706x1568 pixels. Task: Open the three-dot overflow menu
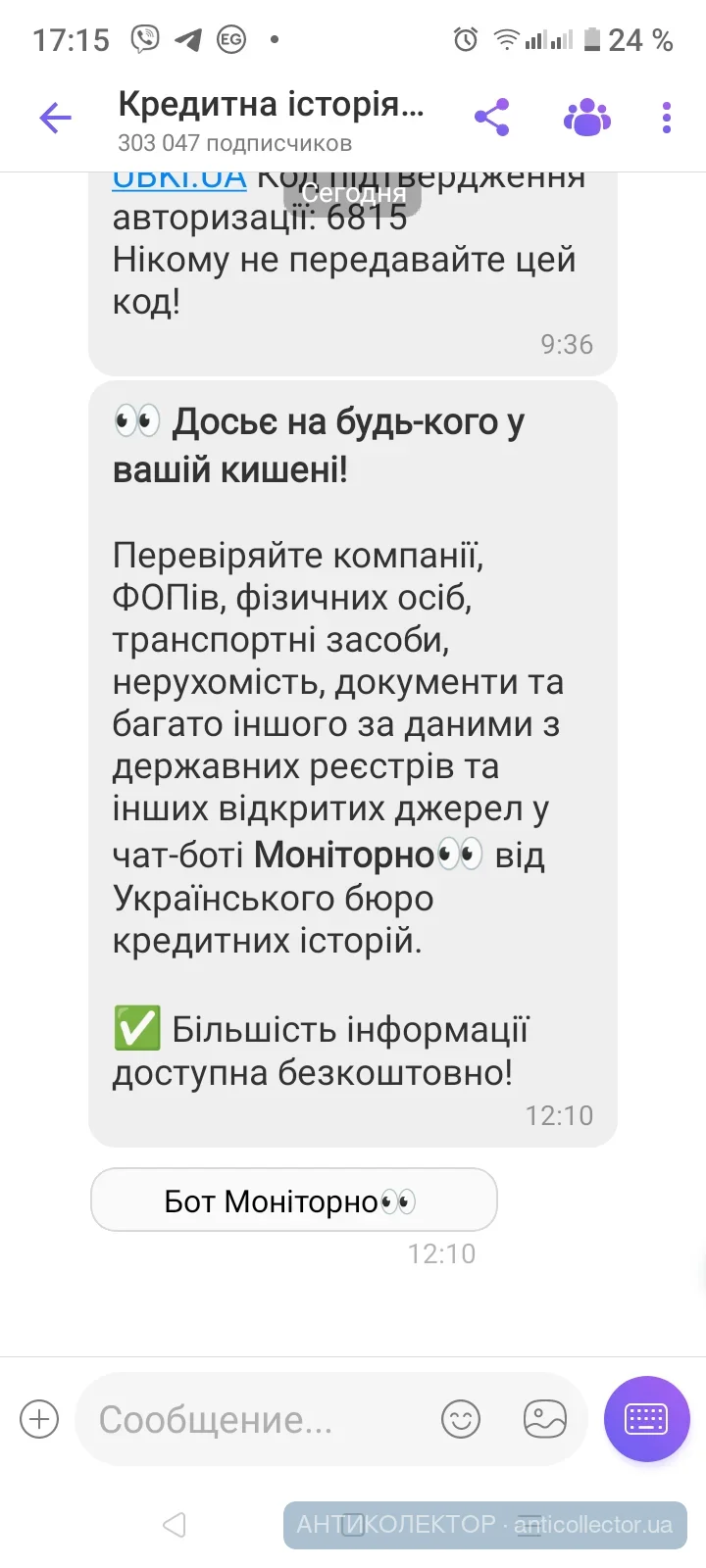[667, 118]
